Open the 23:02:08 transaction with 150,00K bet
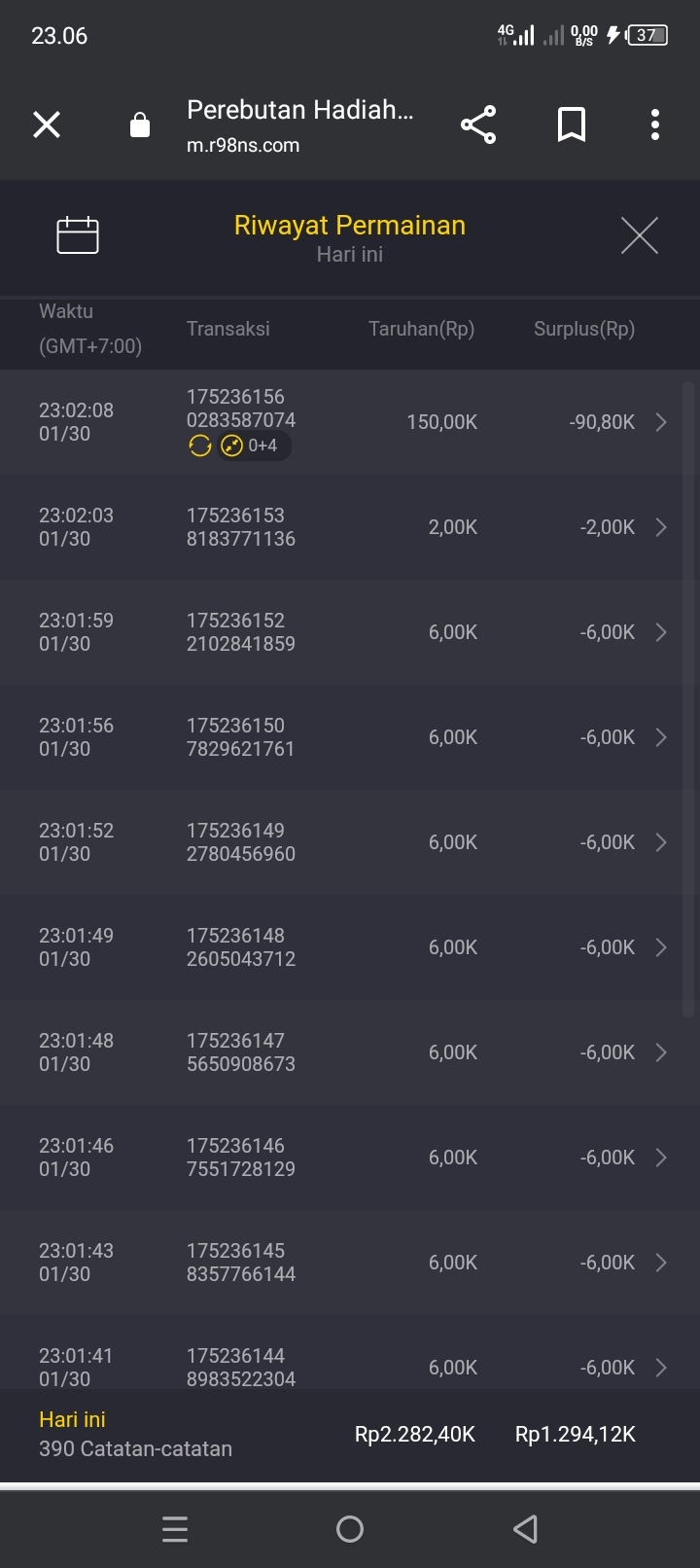The height and width of the screenshot is (1568, 700). pyautogui.click(x=350, y=422)
